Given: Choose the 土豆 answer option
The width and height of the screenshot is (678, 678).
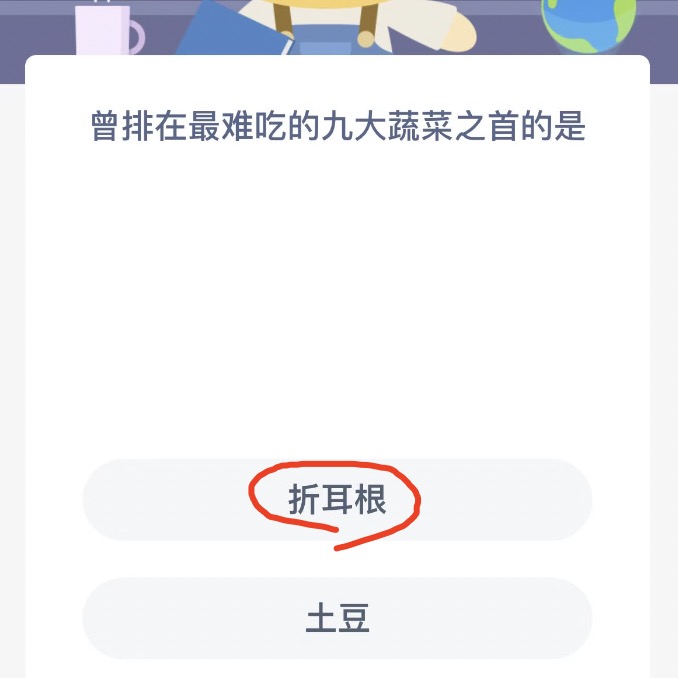Looking at the screenshot, I should tap(337, 618).
